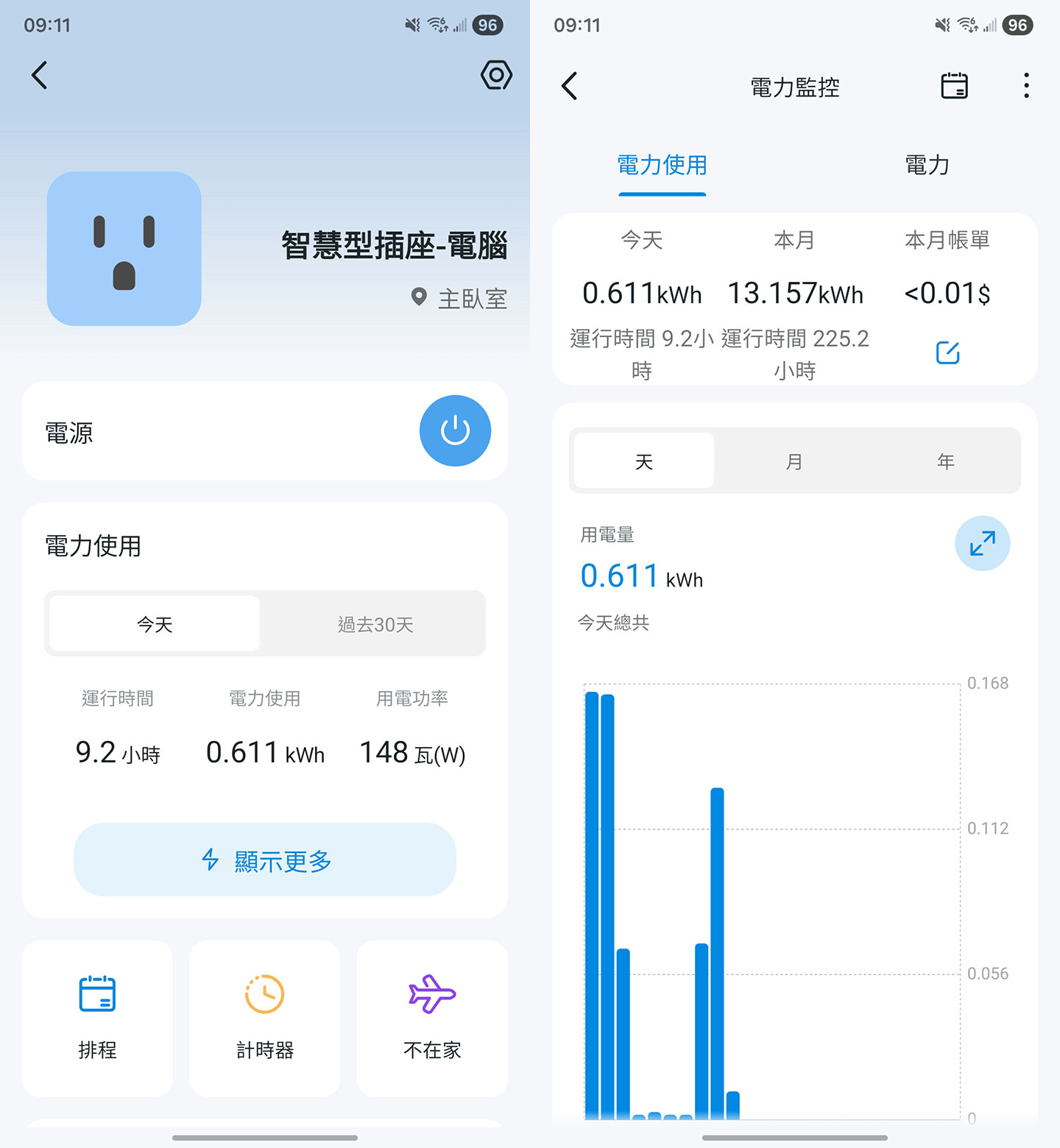1060x1148 pixels.
Task: Expand the chart using fullscreen arrows icon
Action: click(x=982, y=544)
